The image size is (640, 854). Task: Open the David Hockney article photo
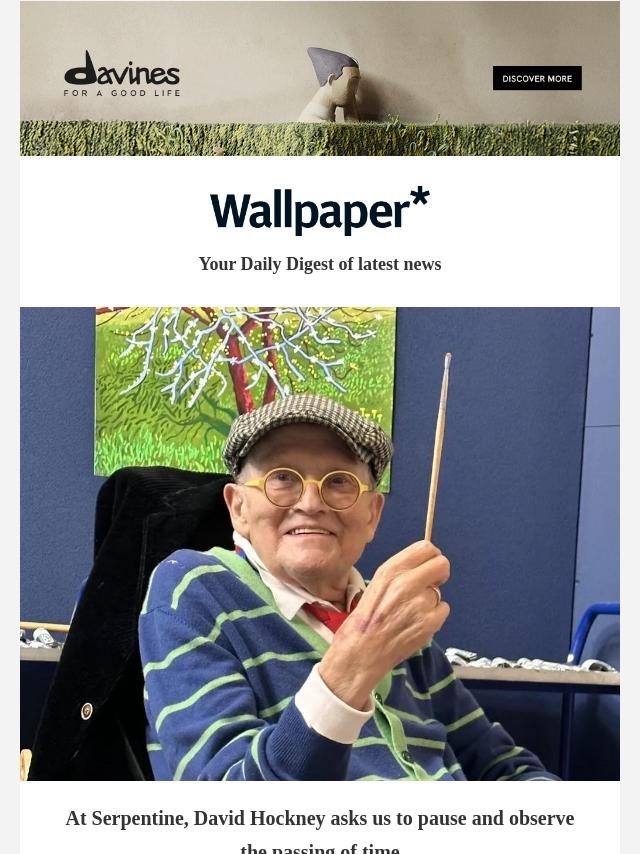(x=320, y=543)
